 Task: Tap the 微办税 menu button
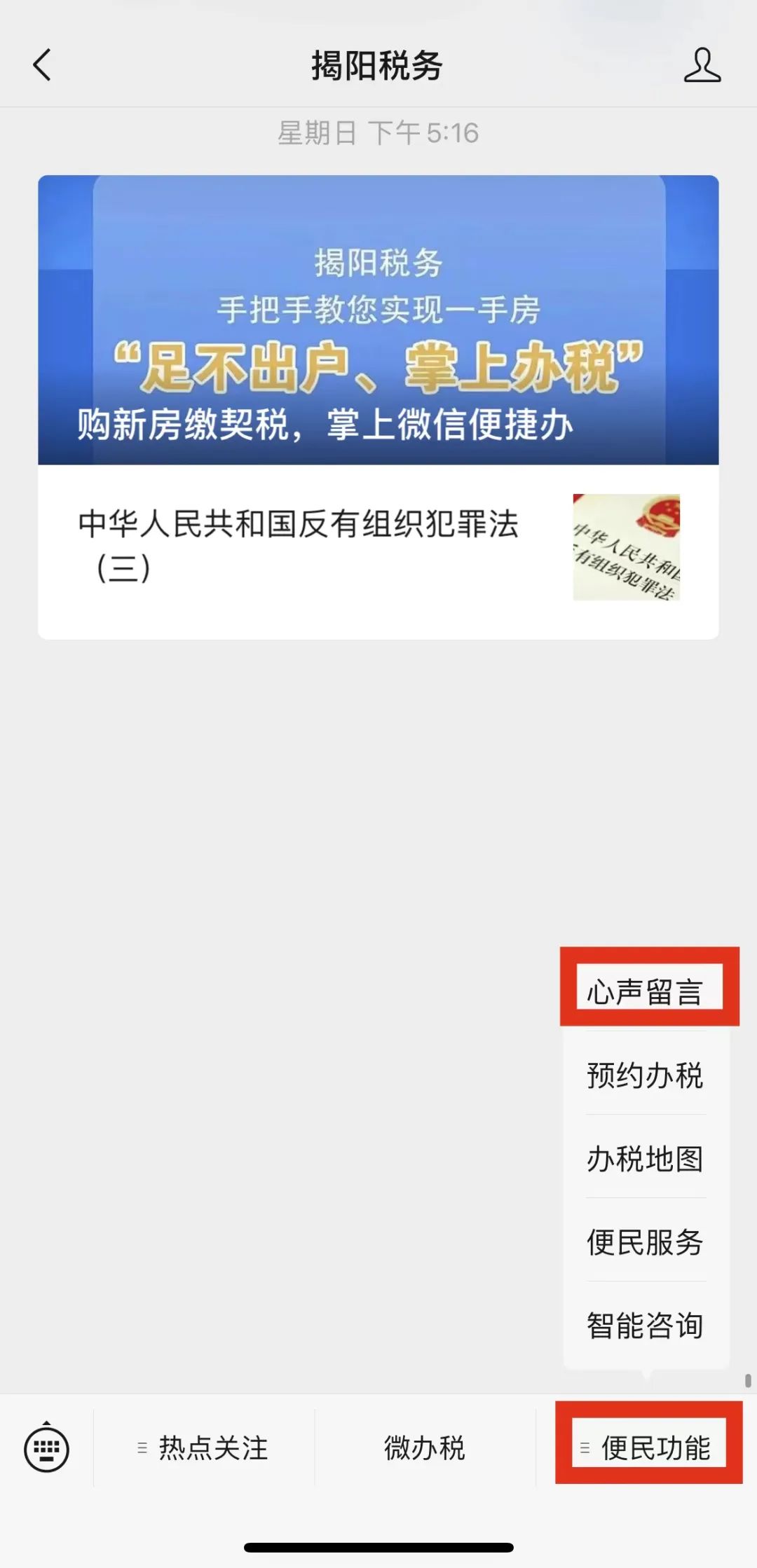tap(425, 1447)
